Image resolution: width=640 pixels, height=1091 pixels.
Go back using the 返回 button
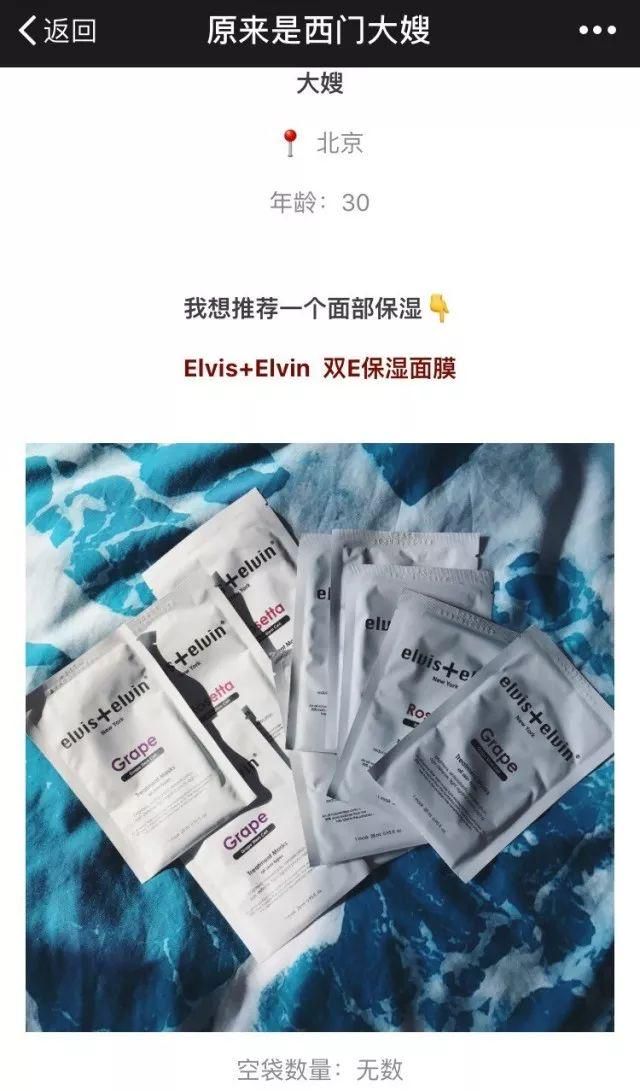58,31
